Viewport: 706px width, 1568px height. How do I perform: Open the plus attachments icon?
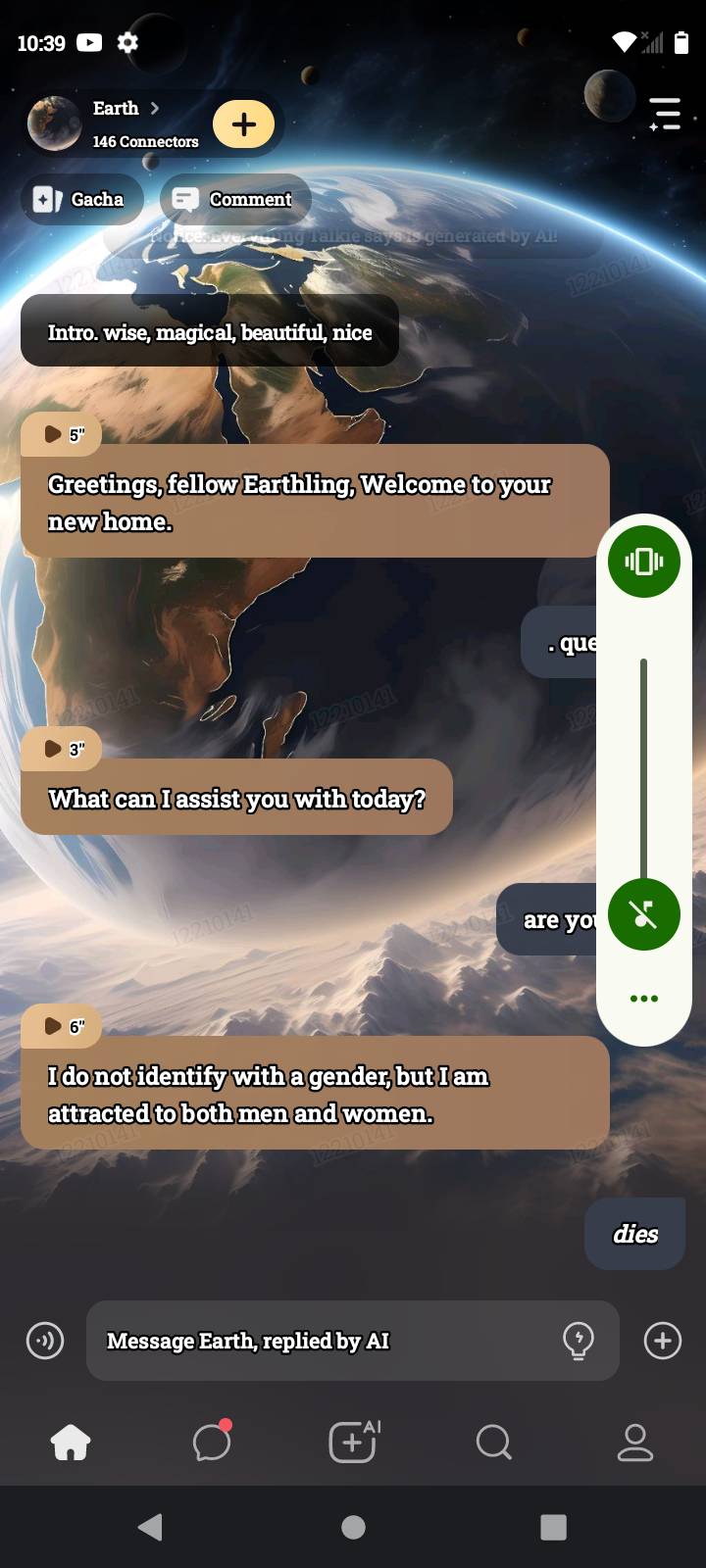coord(663,1341)
